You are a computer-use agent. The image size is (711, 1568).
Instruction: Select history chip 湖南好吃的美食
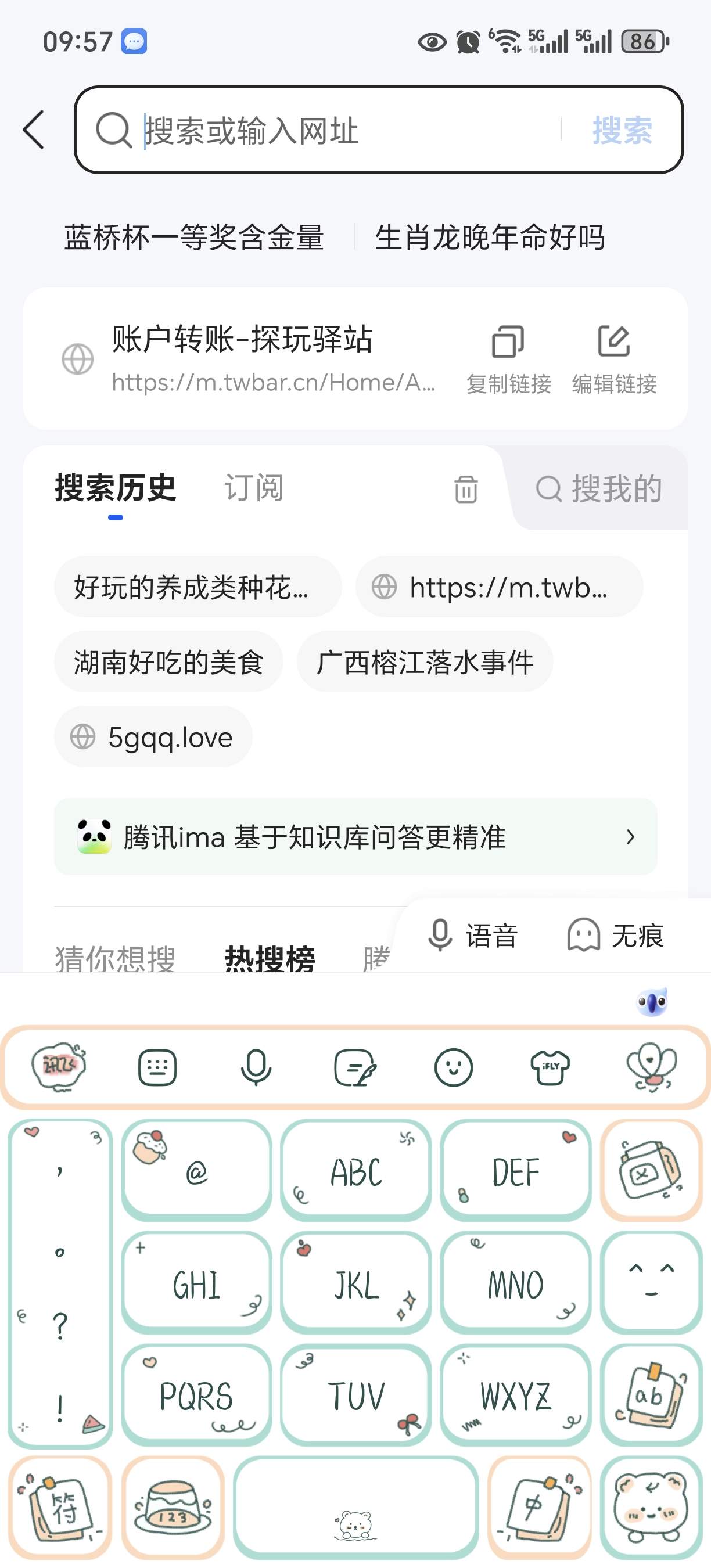[x=168, y=662]
